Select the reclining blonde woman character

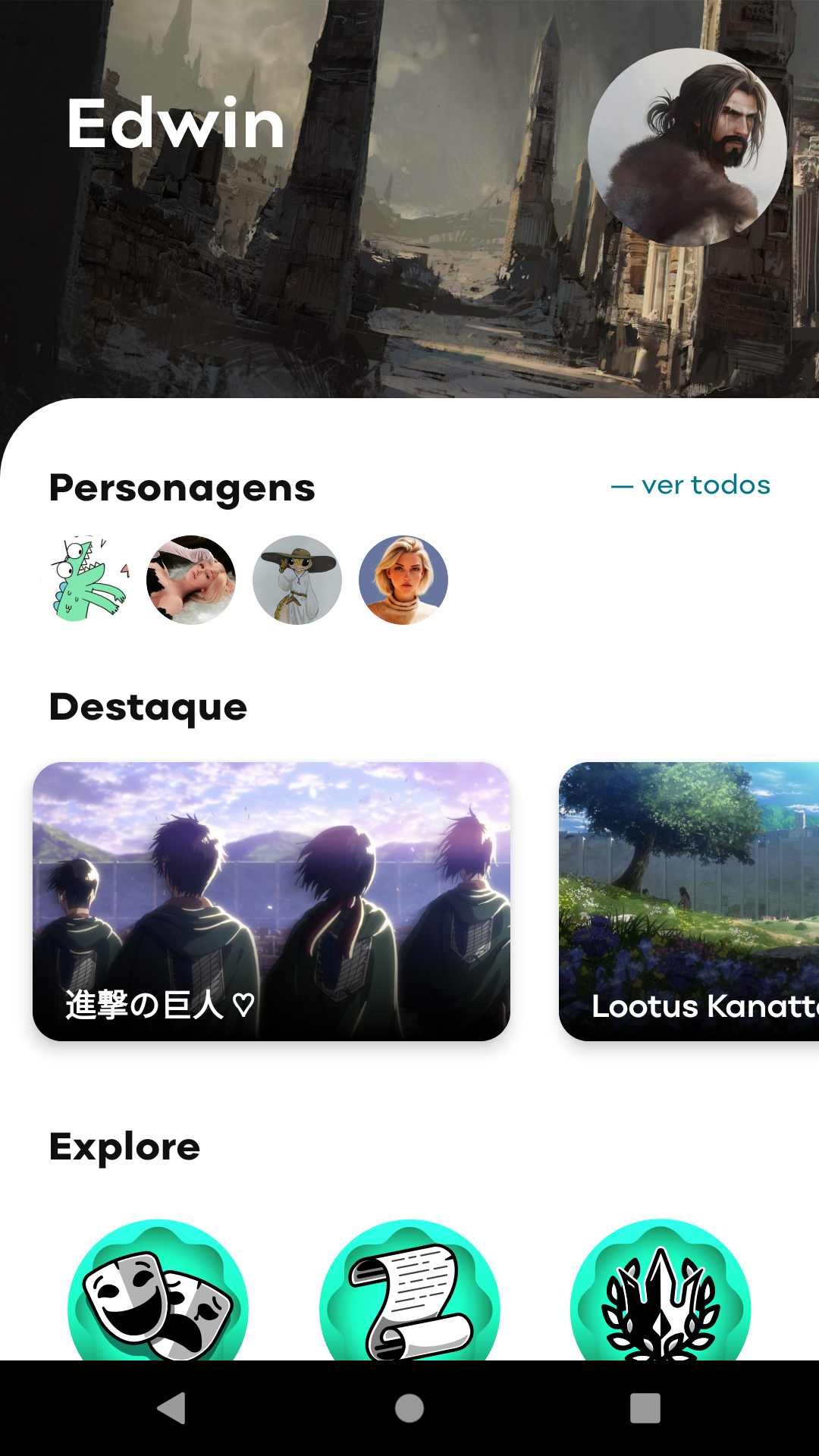[191, 580]
